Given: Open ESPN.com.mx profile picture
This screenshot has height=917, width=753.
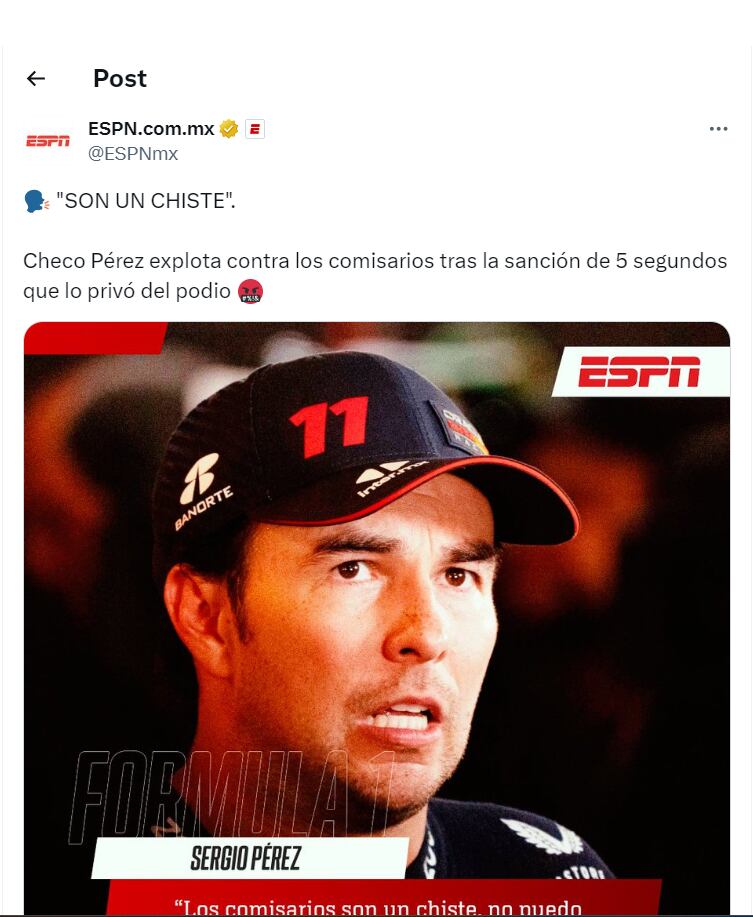Looking at the screenshot, I should pyautogui.click(x=48, y=141).
